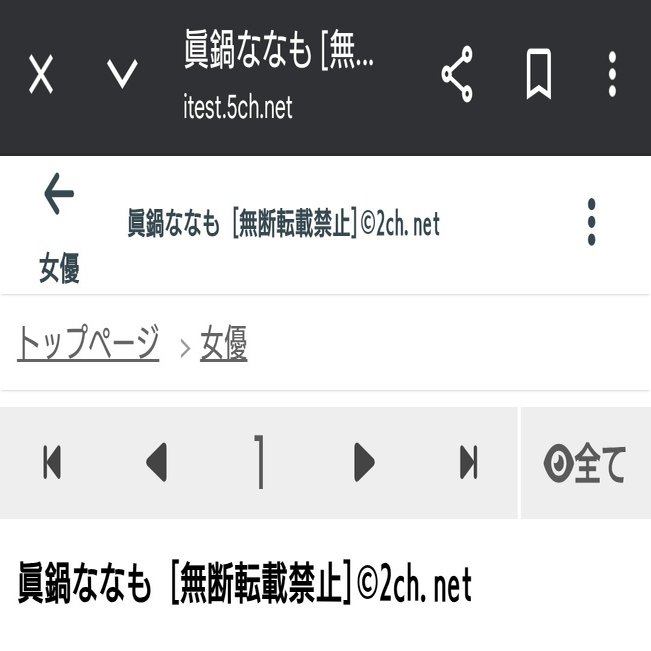Viewport: 651px width, 651px height.
Task: Open the thread options menu
Action: point(592,222)
